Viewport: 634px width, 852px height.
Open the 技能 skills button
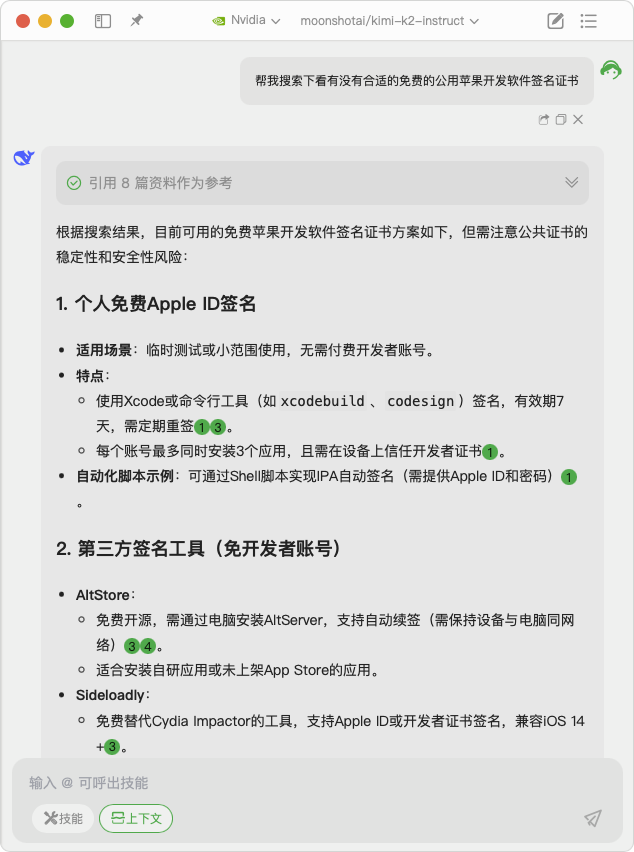pos(63,818)
